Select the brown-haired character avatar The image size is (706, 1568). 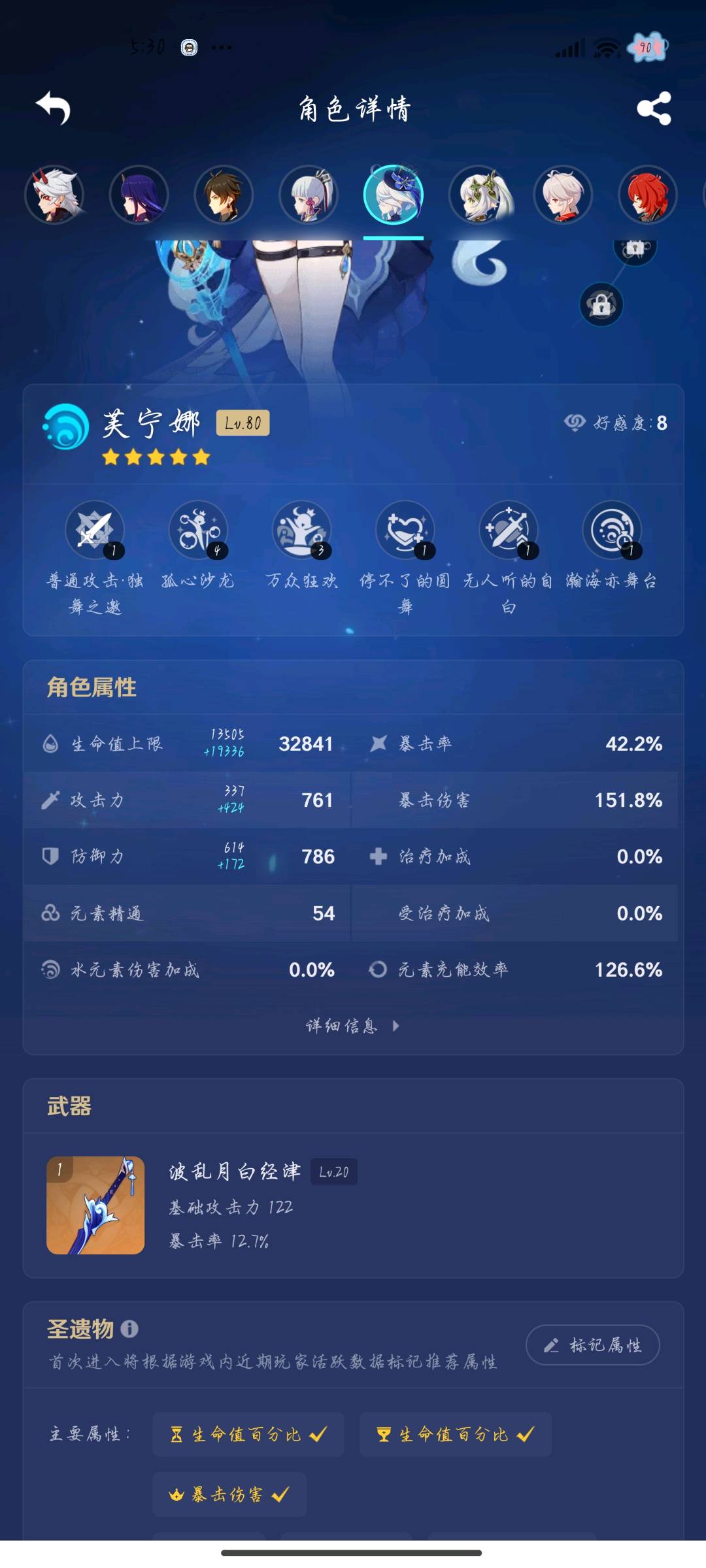click(x=224, y=195)
